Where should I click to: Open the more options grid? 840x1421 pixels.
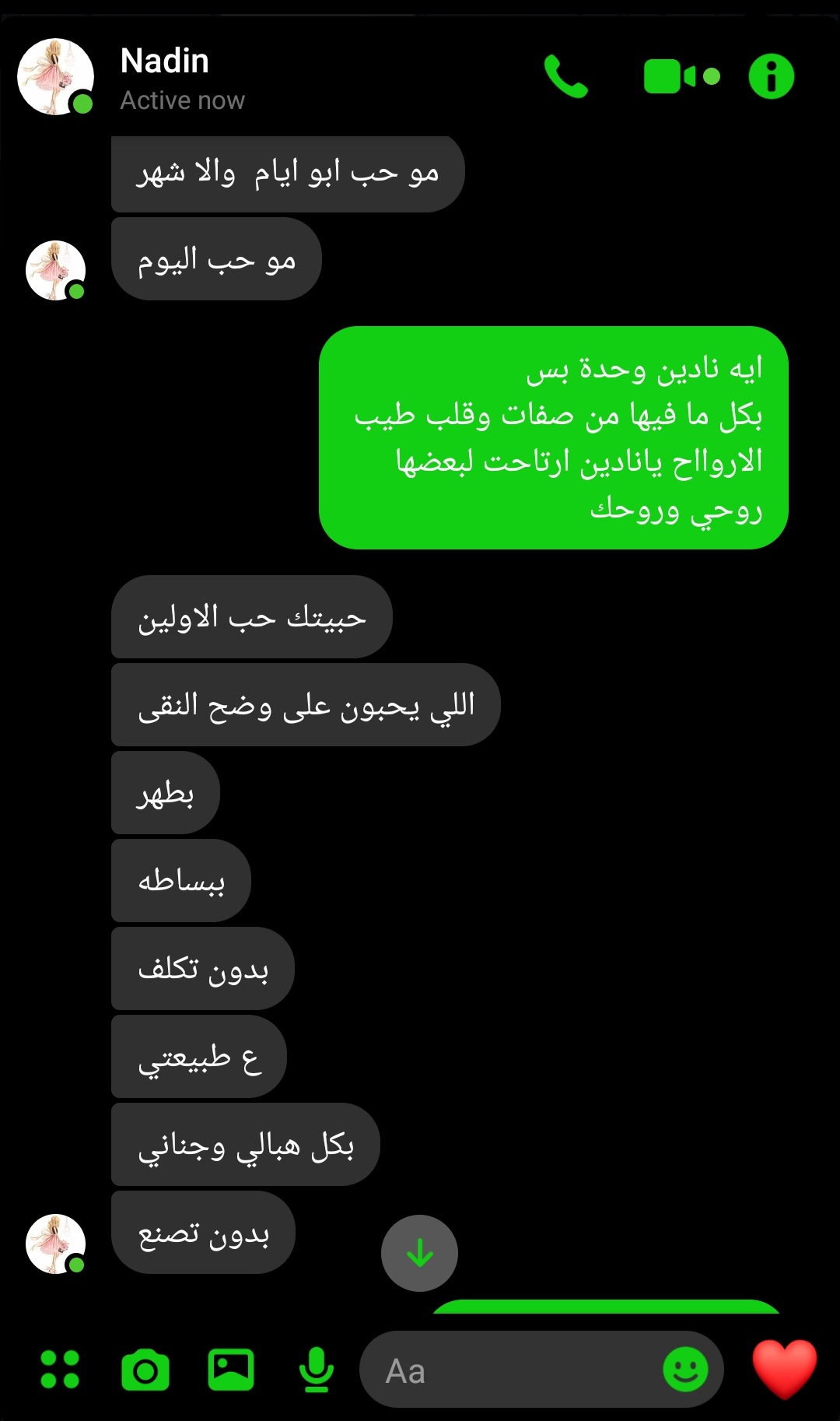point(60,1369)
